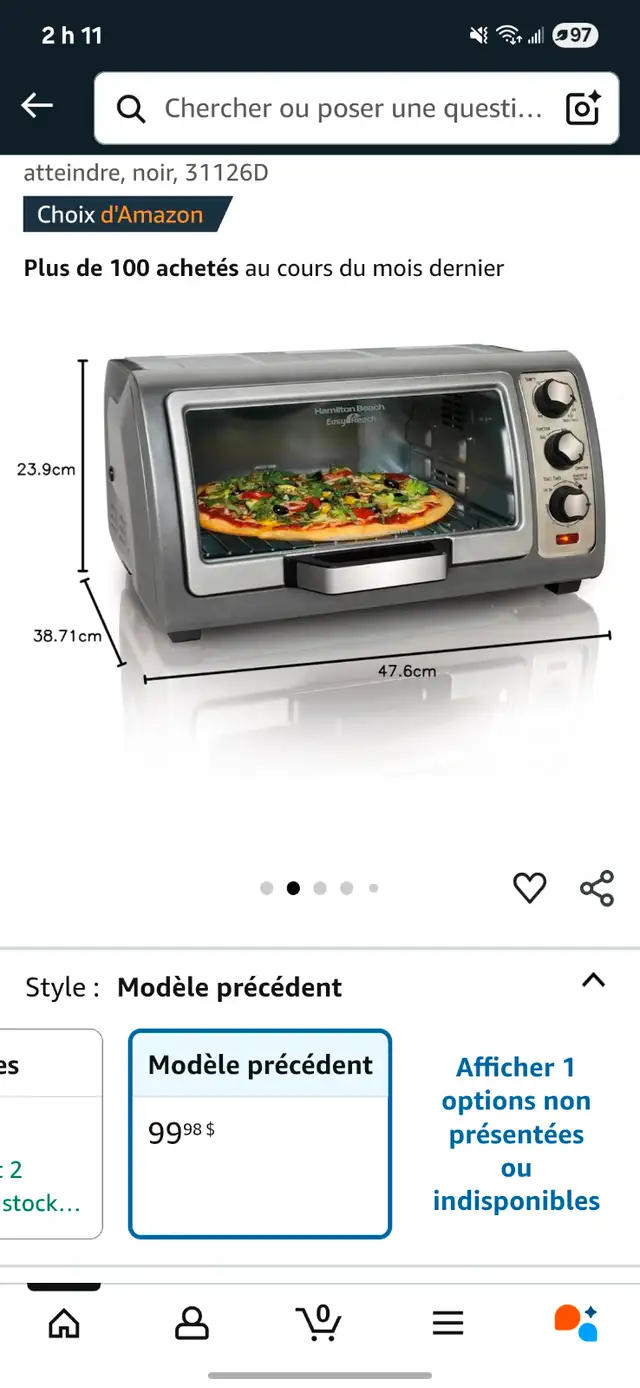
Task: Open the camera lens search icon
Action: (x=582, y=108)
